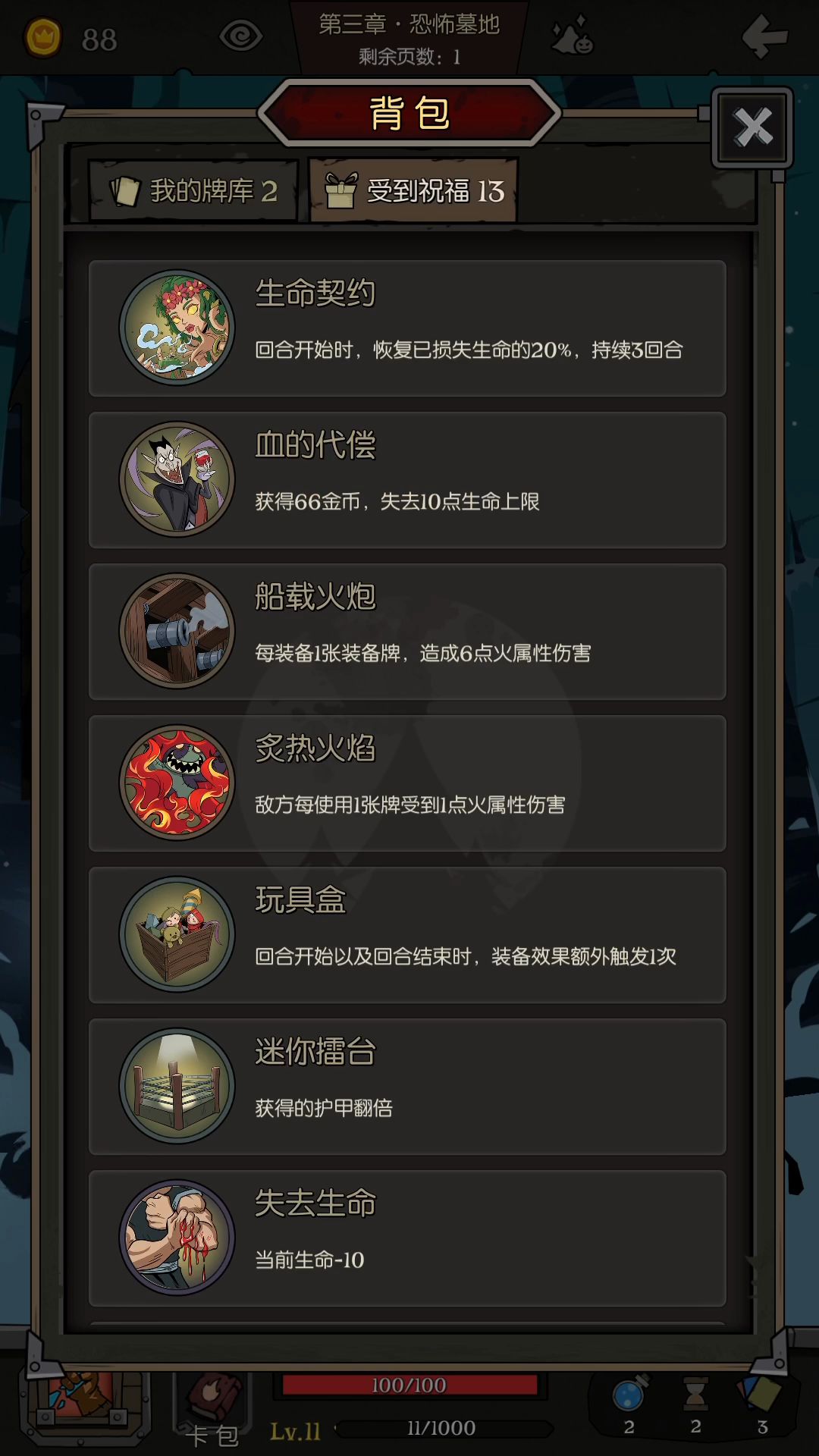
Task: View the 玩具盒 blessing details
Action: coord(407,935)
